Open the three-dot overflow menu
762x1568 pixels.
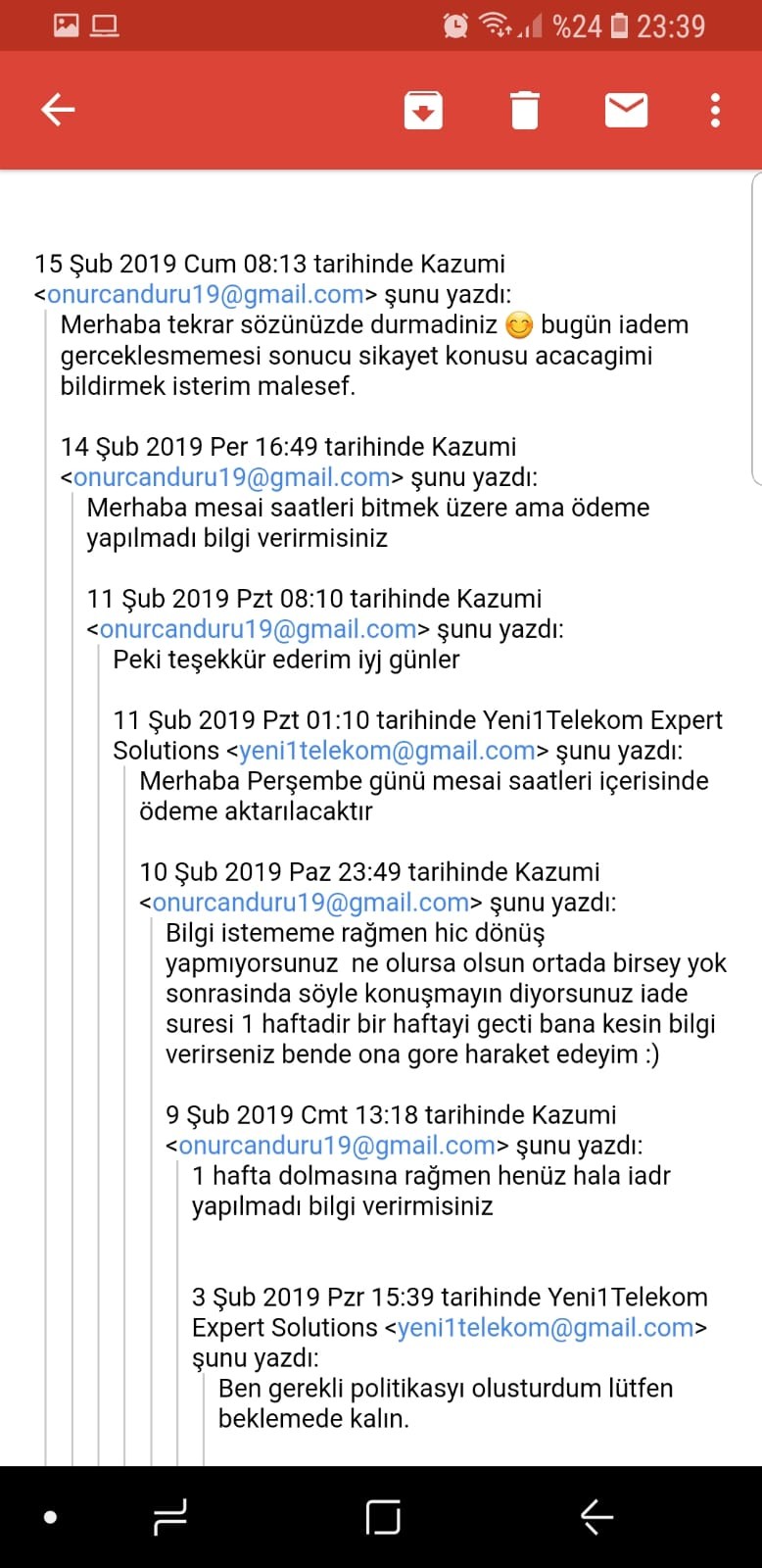click(x=716, y=110)
